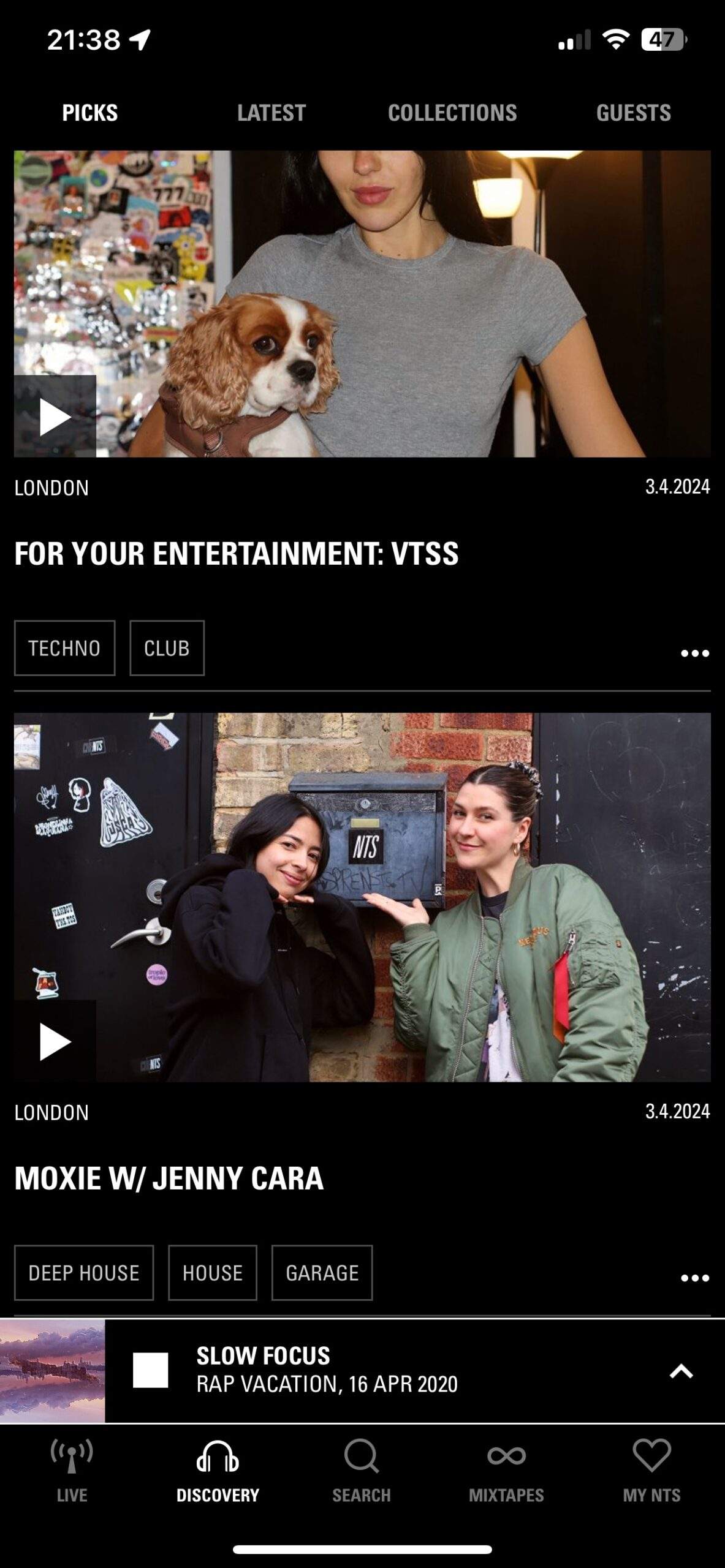Image resolution: width=725 pixels, height=1568 pixels.
Task: Stop the Slow Focus playback
Action: [150, 1370]
